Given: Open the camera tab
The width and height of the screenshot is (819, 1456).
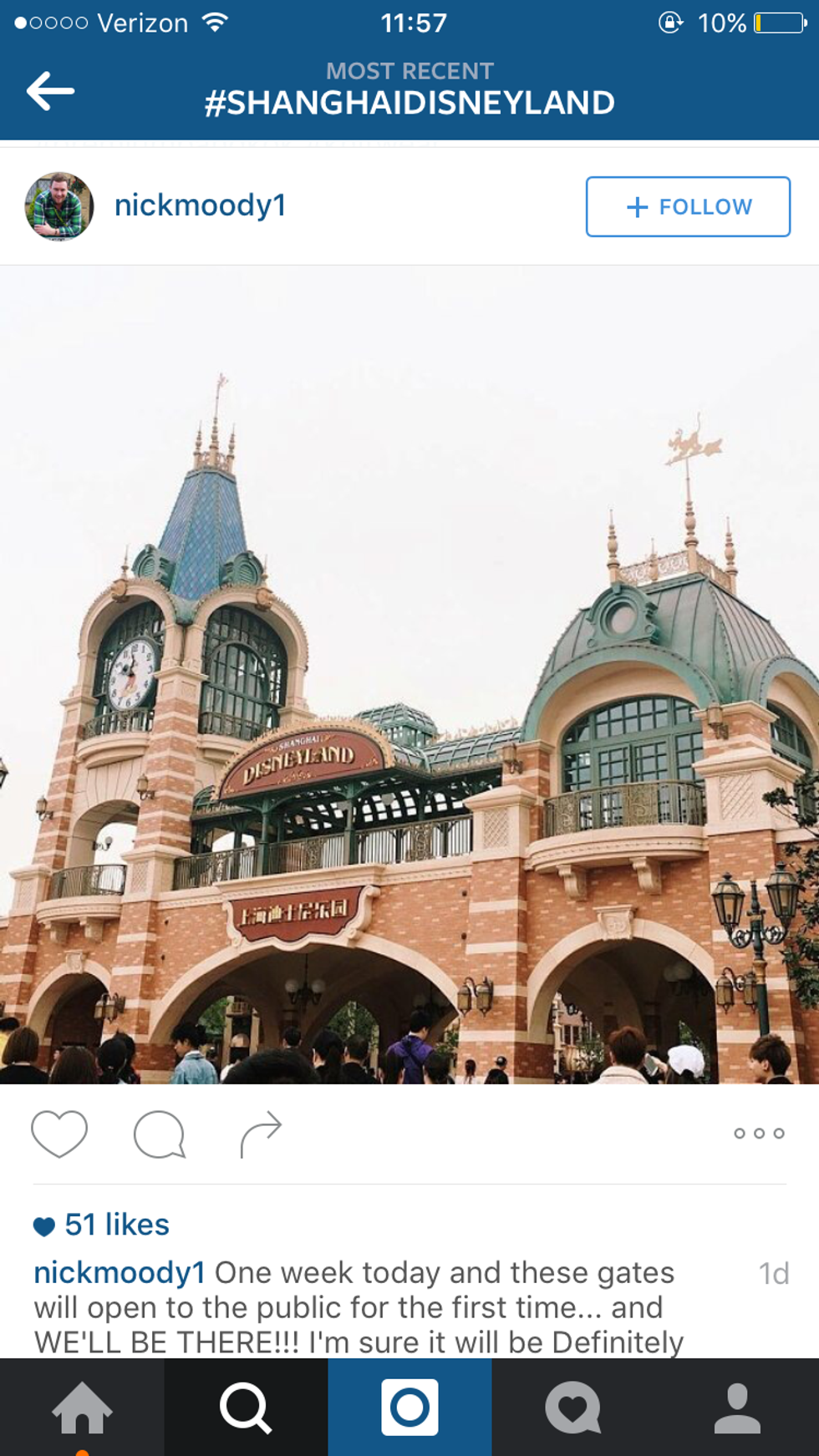Looking at the screenshot, I should (409, 1408).
